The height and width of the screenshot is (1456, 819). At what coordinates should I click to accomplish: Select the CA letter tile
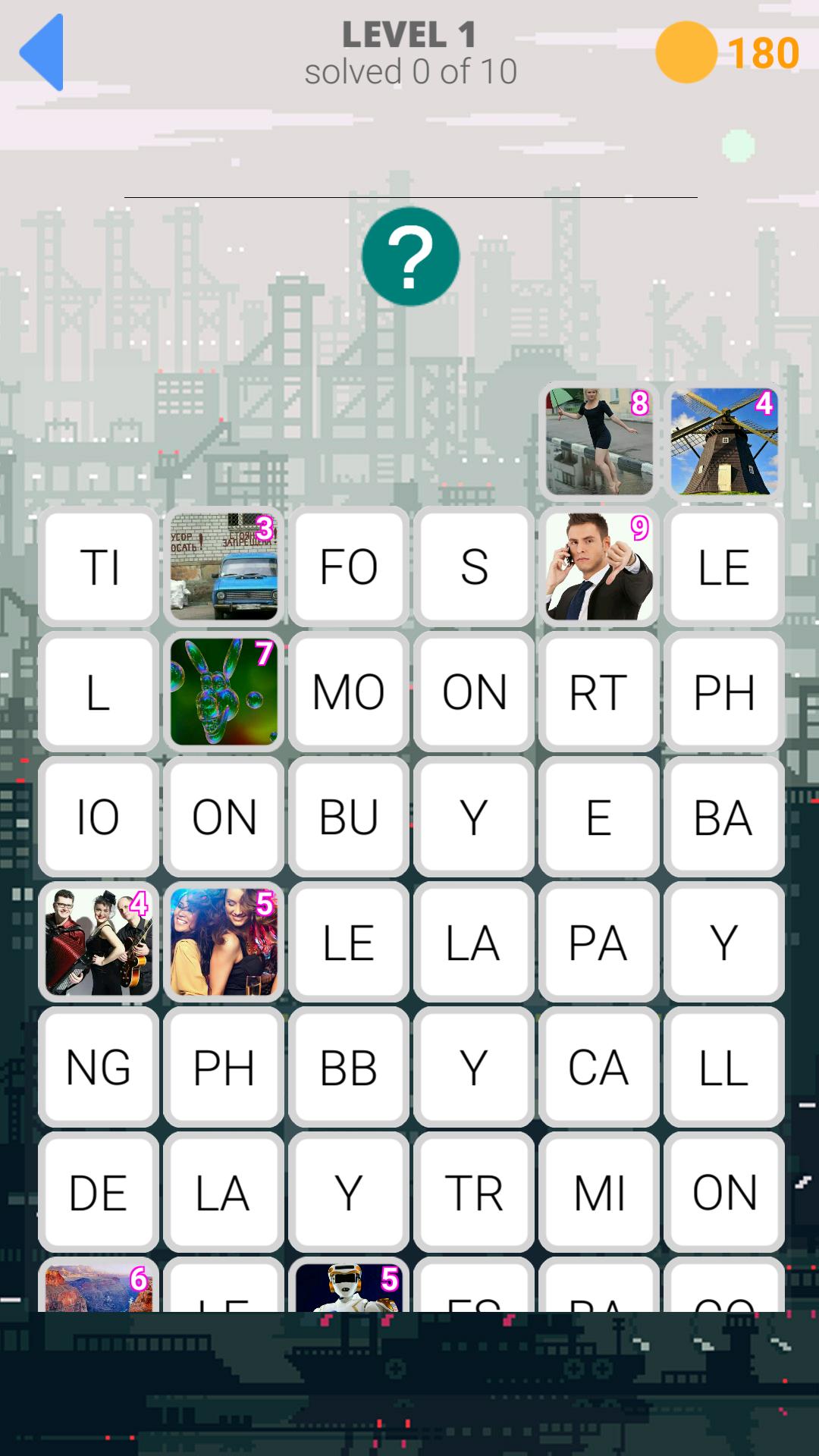pos(598,1067)
